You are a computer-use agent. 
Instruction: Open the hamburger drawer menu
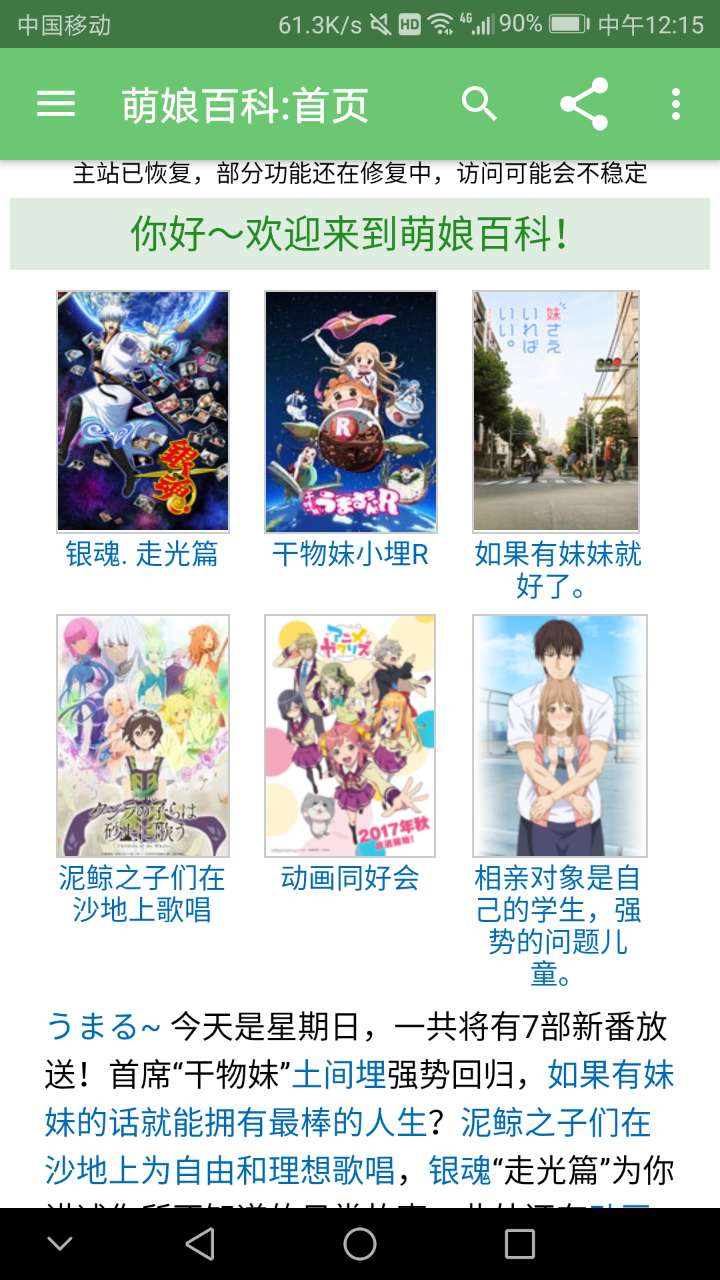point(56,104)
